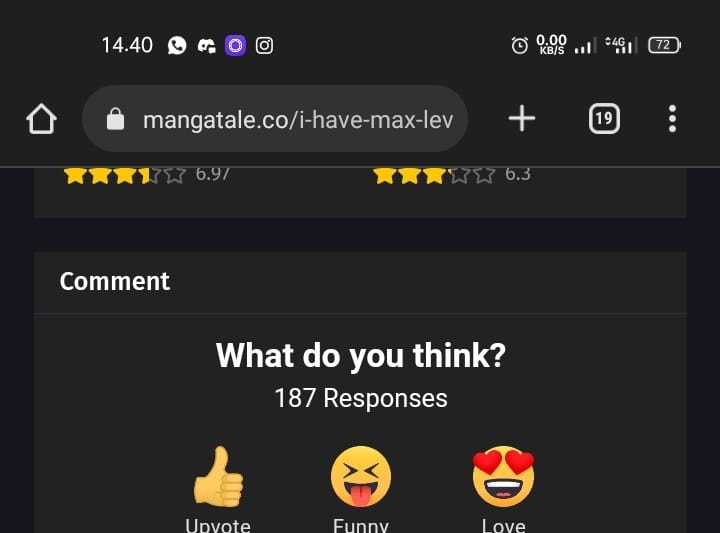720x533 pixels.
Task: React with the Love emoji
Action: tap(503, 477)
